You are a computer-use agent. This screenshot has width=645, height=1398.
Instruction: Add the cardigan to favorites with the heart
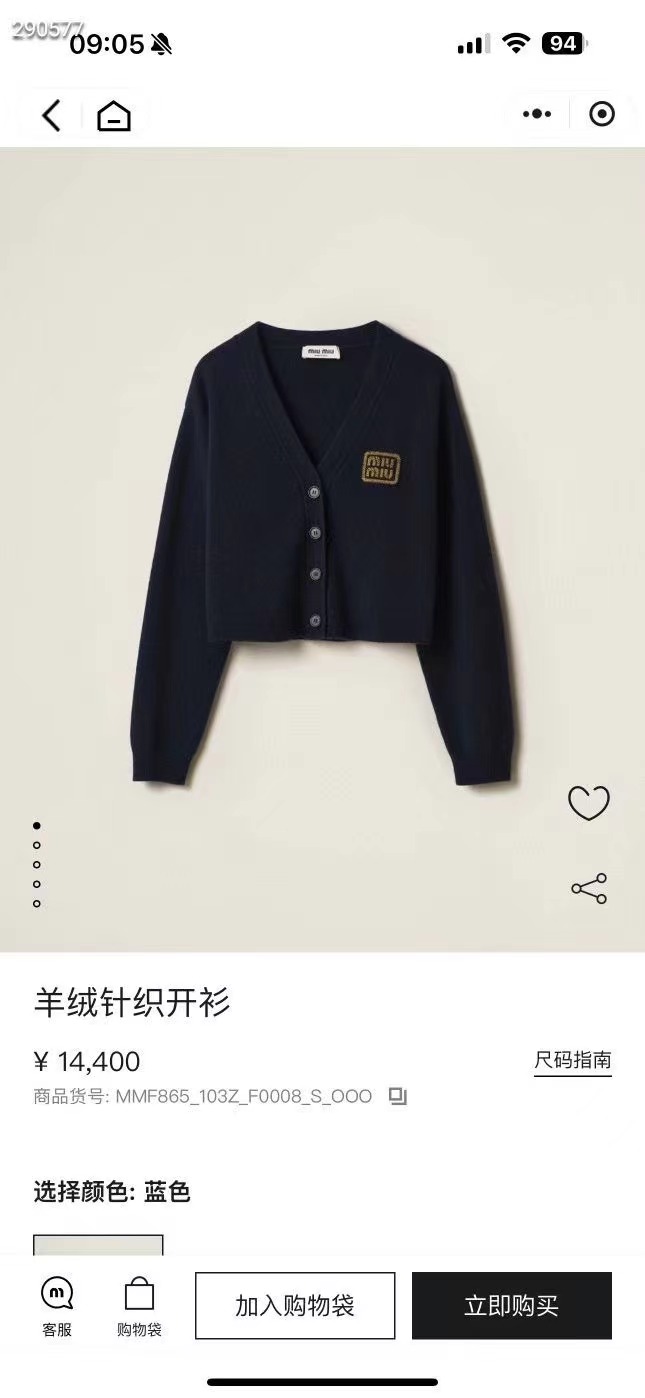[588, 803]
